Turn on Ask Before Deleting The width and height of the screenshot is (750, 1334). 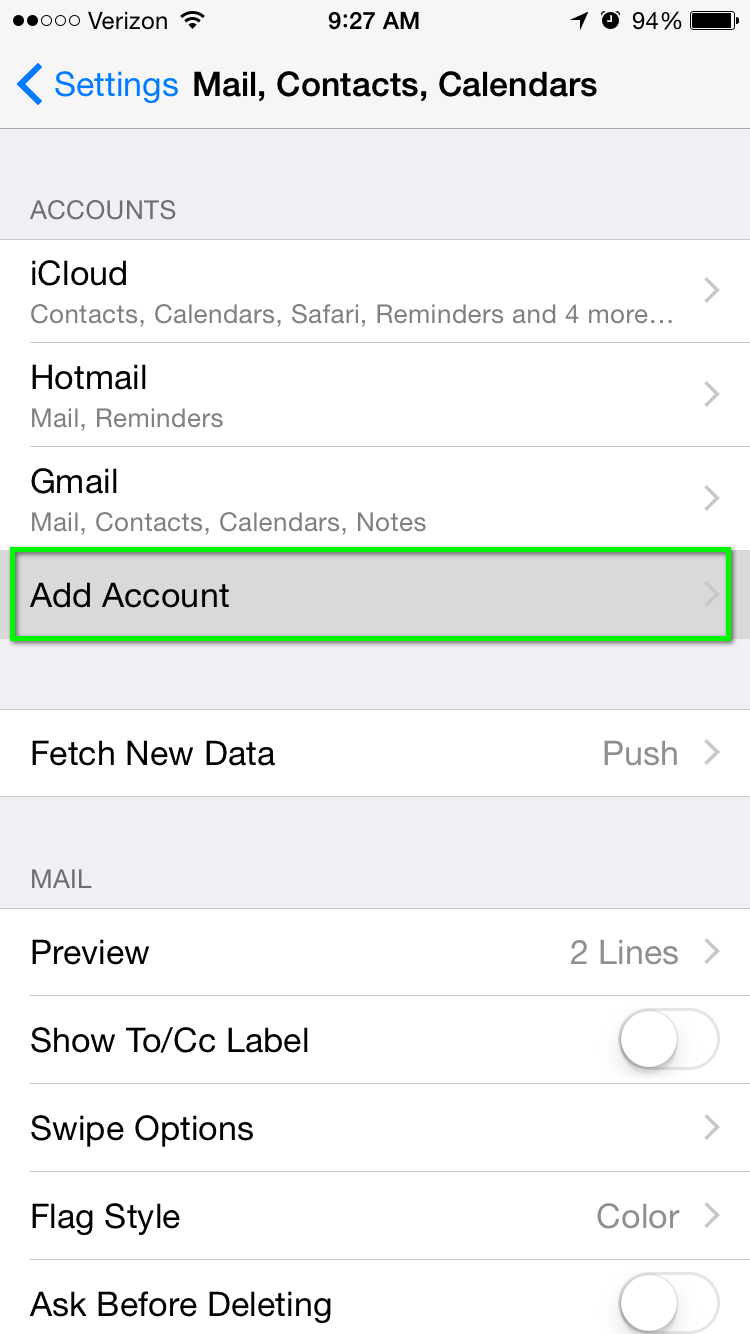coord(669,1304)
